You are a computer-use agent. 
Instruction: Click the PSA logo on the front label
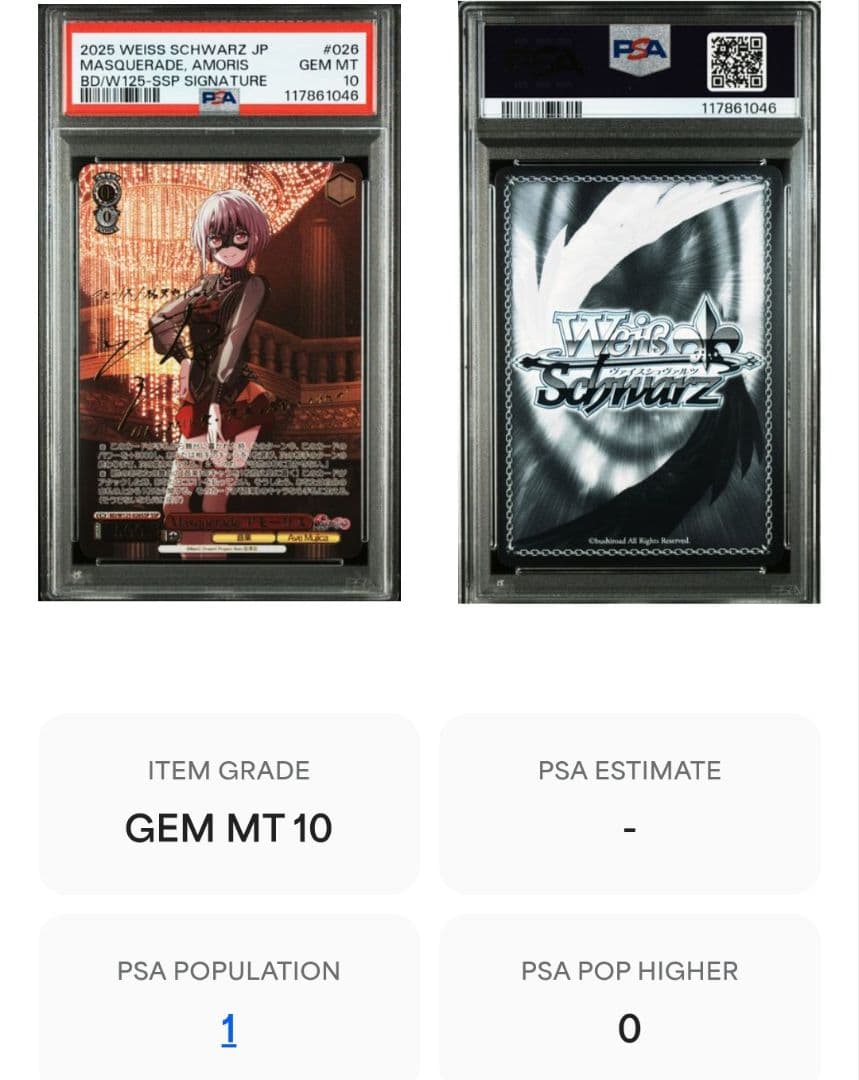[x=222, y=95]
